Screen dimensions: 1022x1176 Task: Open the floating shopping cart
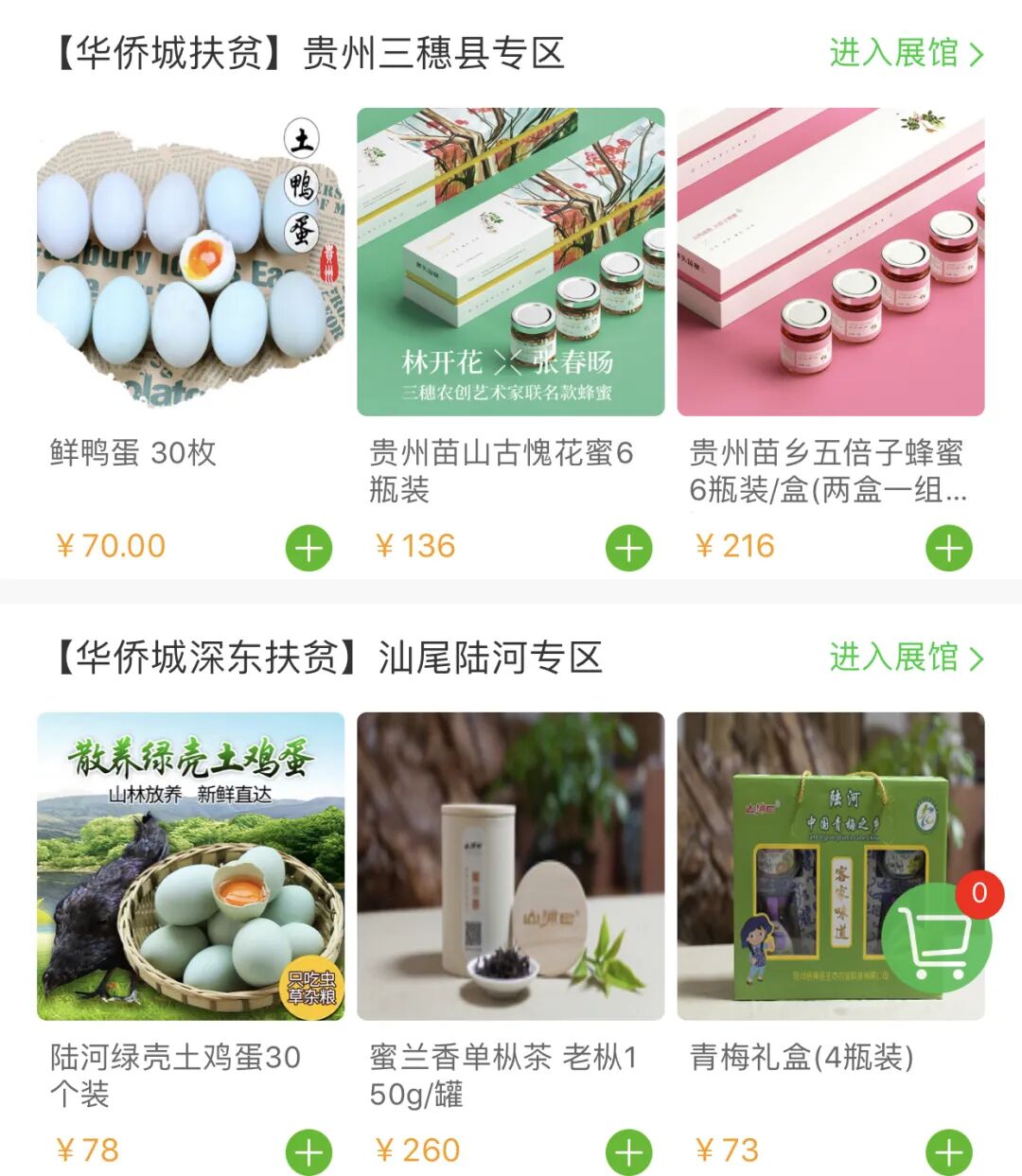(x=937, y=939)
